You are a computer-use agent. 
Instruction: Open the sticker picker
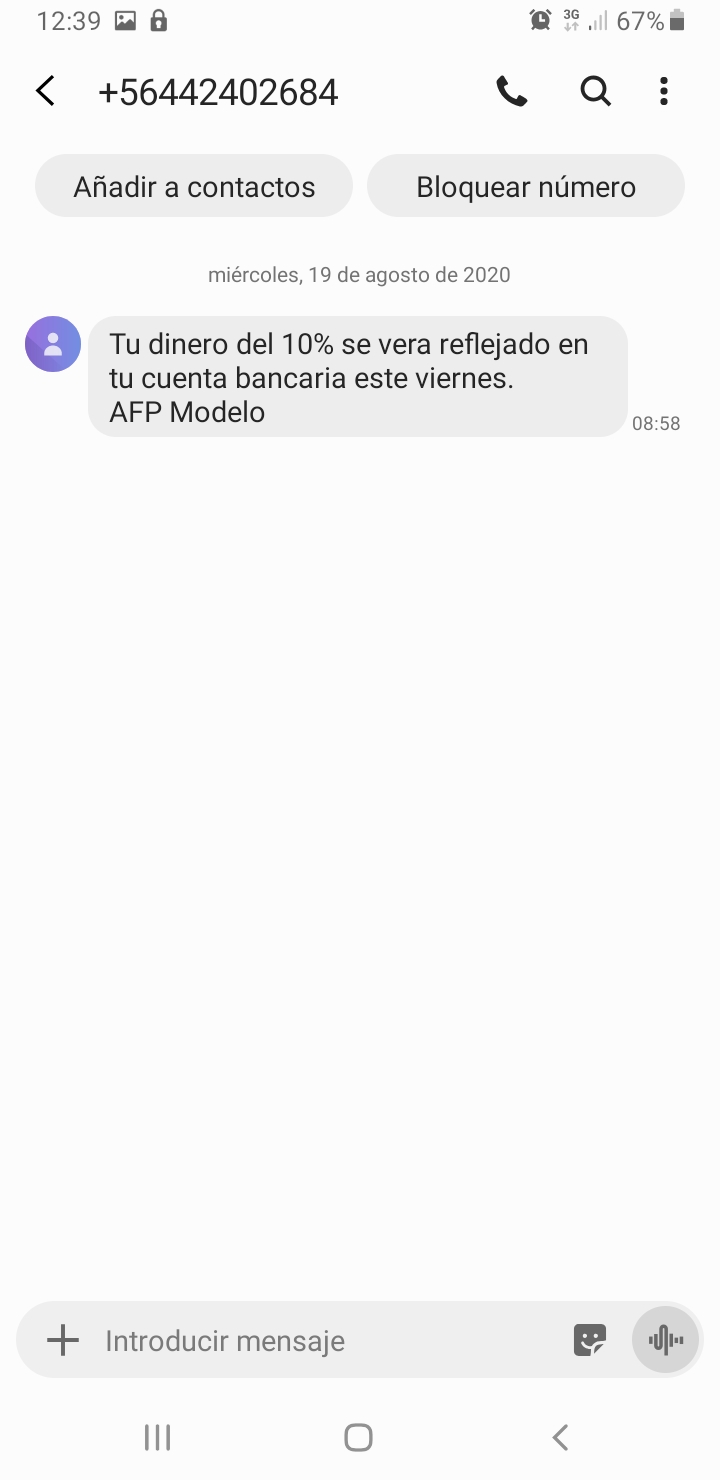pos(590,1340)
